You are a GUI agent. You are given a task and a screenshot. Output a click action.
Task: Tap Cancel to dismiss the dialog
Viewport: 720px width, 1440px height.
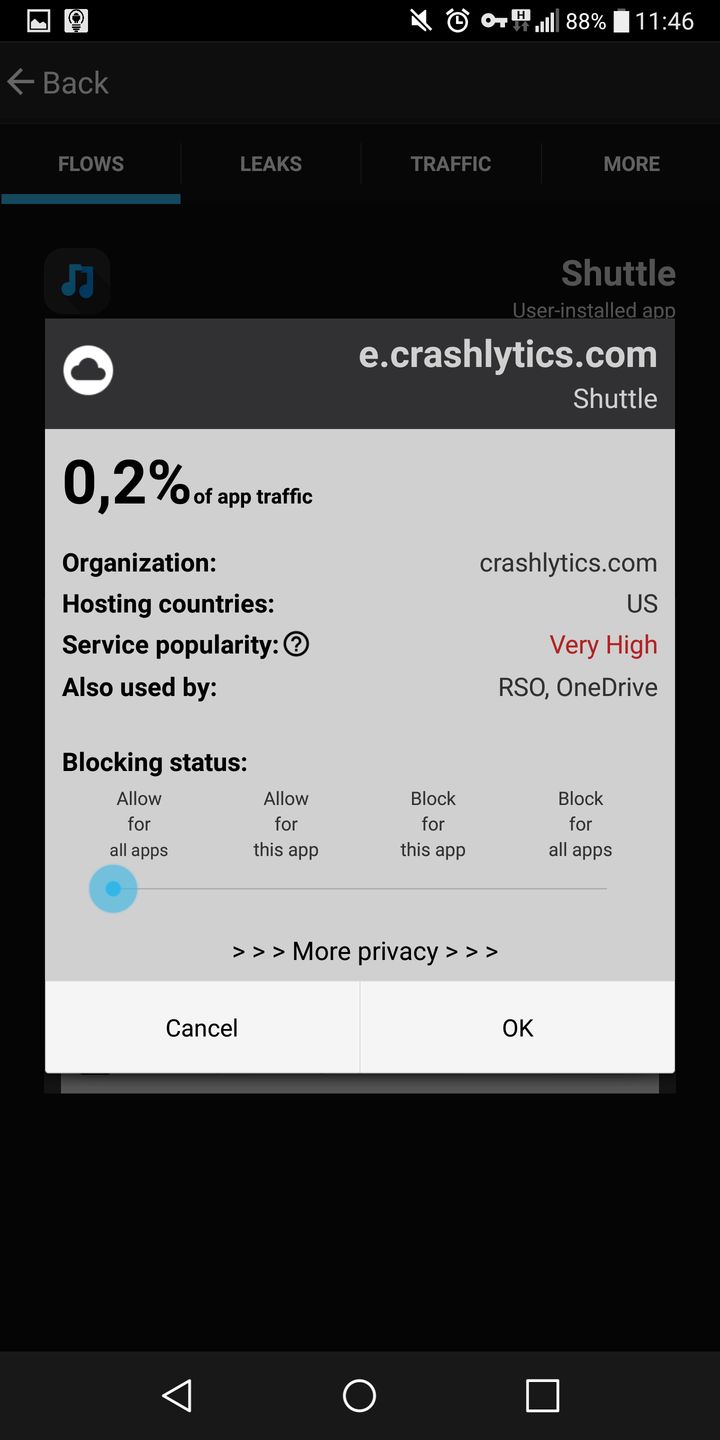coord(201,1028)
